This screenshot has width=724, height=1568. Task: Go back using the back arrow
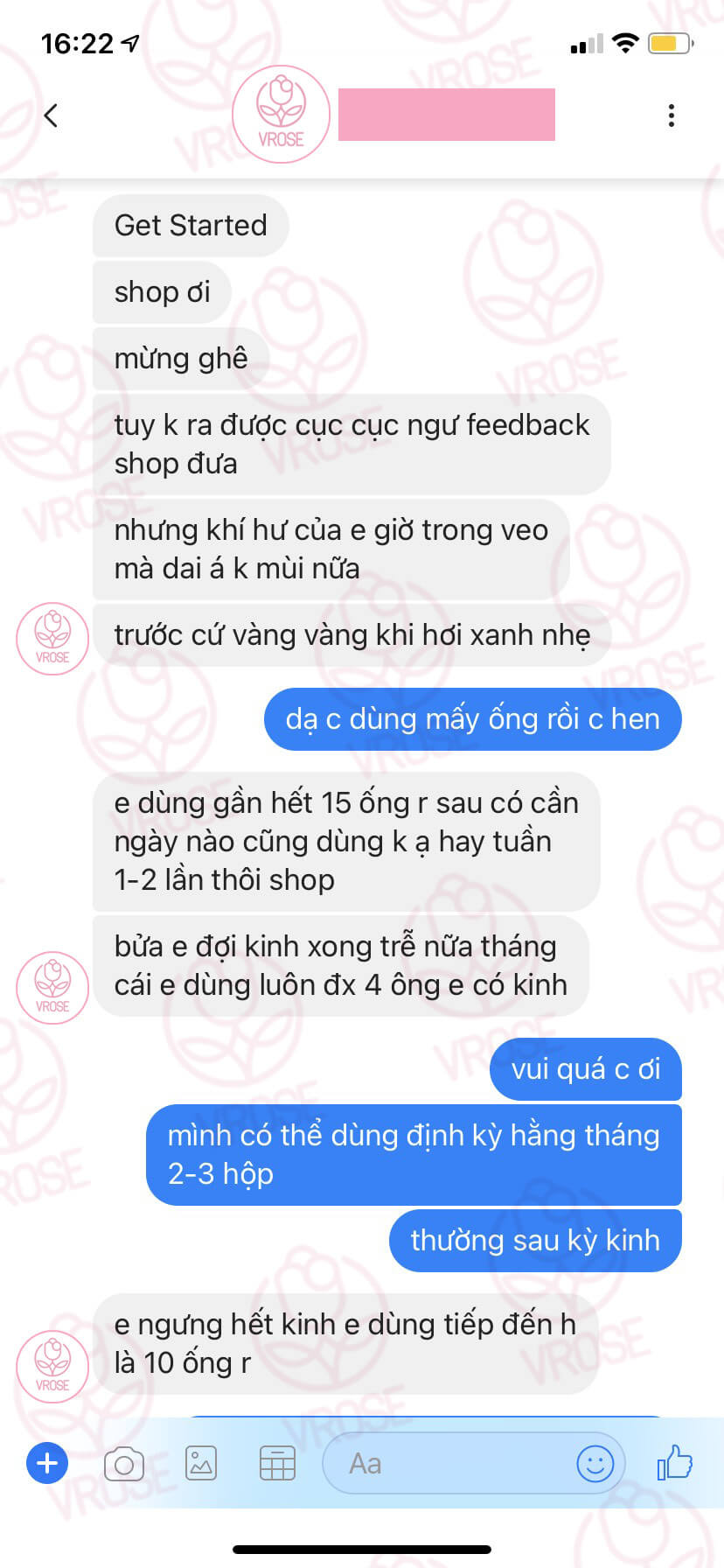pos(51,115)
